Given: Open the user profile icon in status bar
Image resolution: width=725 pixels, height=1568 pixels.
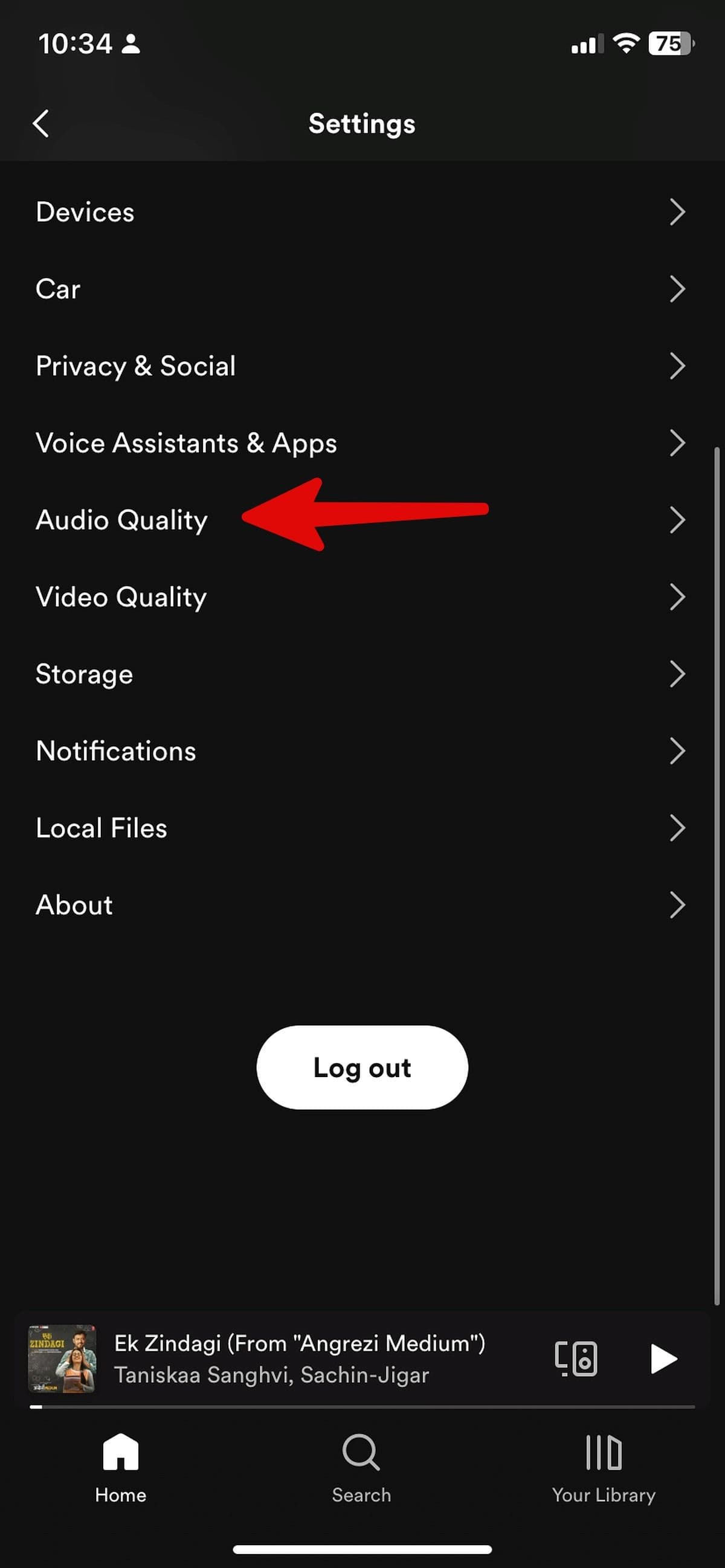Looking at the screenshot, I should point(130,43).
